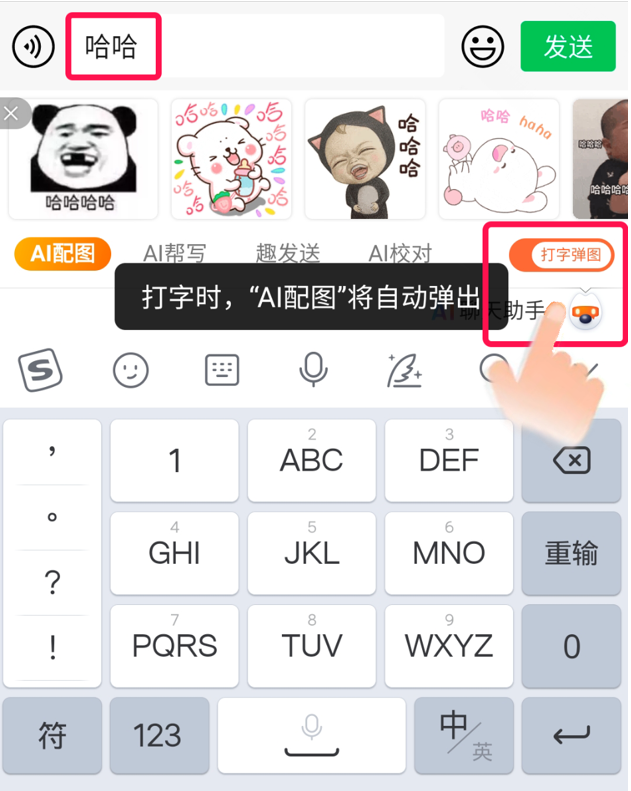Tap the voice input icon beside message field
This screenshot has height=791, width=631.
point(32,46)
